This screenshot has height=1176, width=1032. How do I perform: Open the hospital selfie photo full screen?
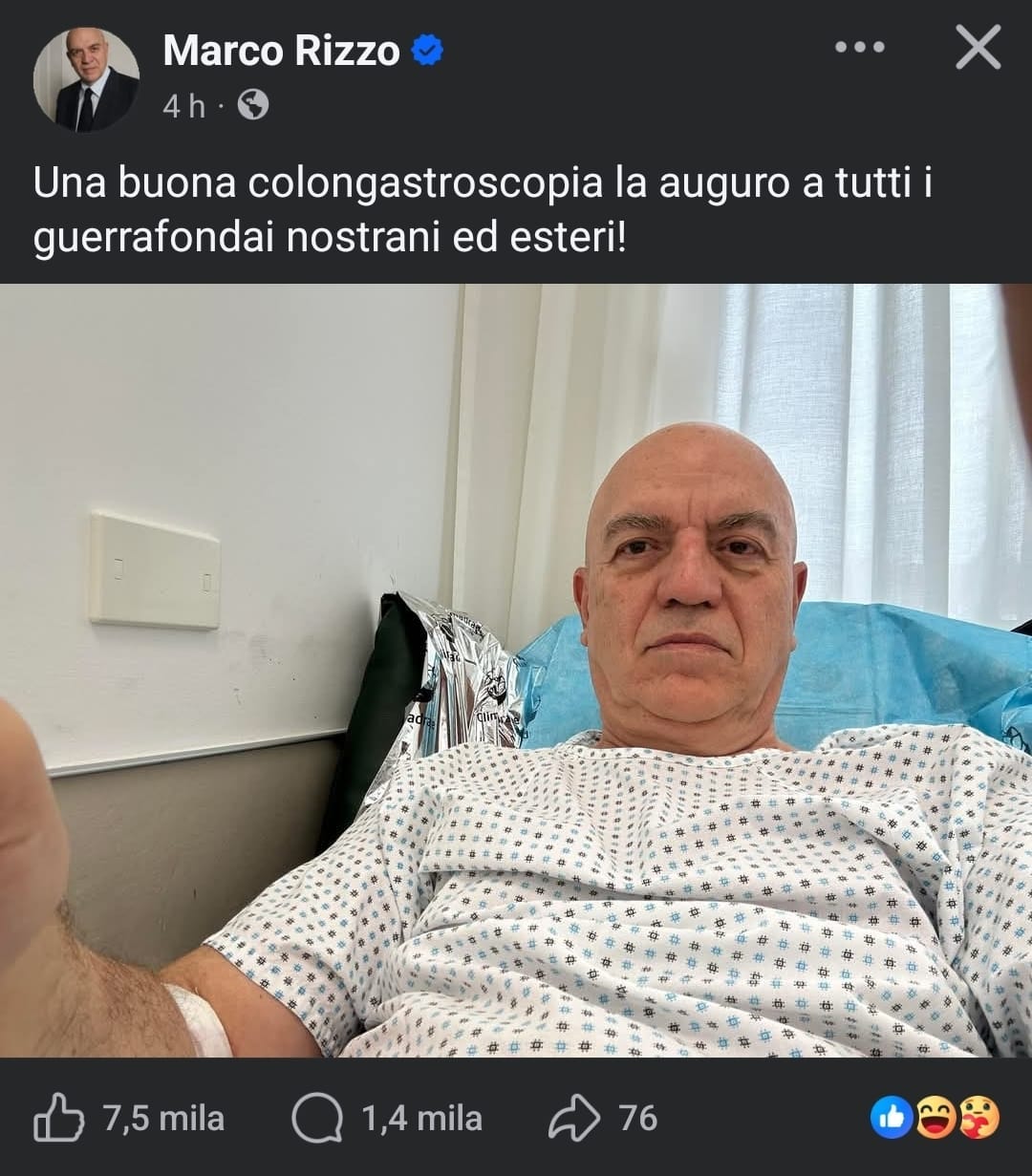516,669
